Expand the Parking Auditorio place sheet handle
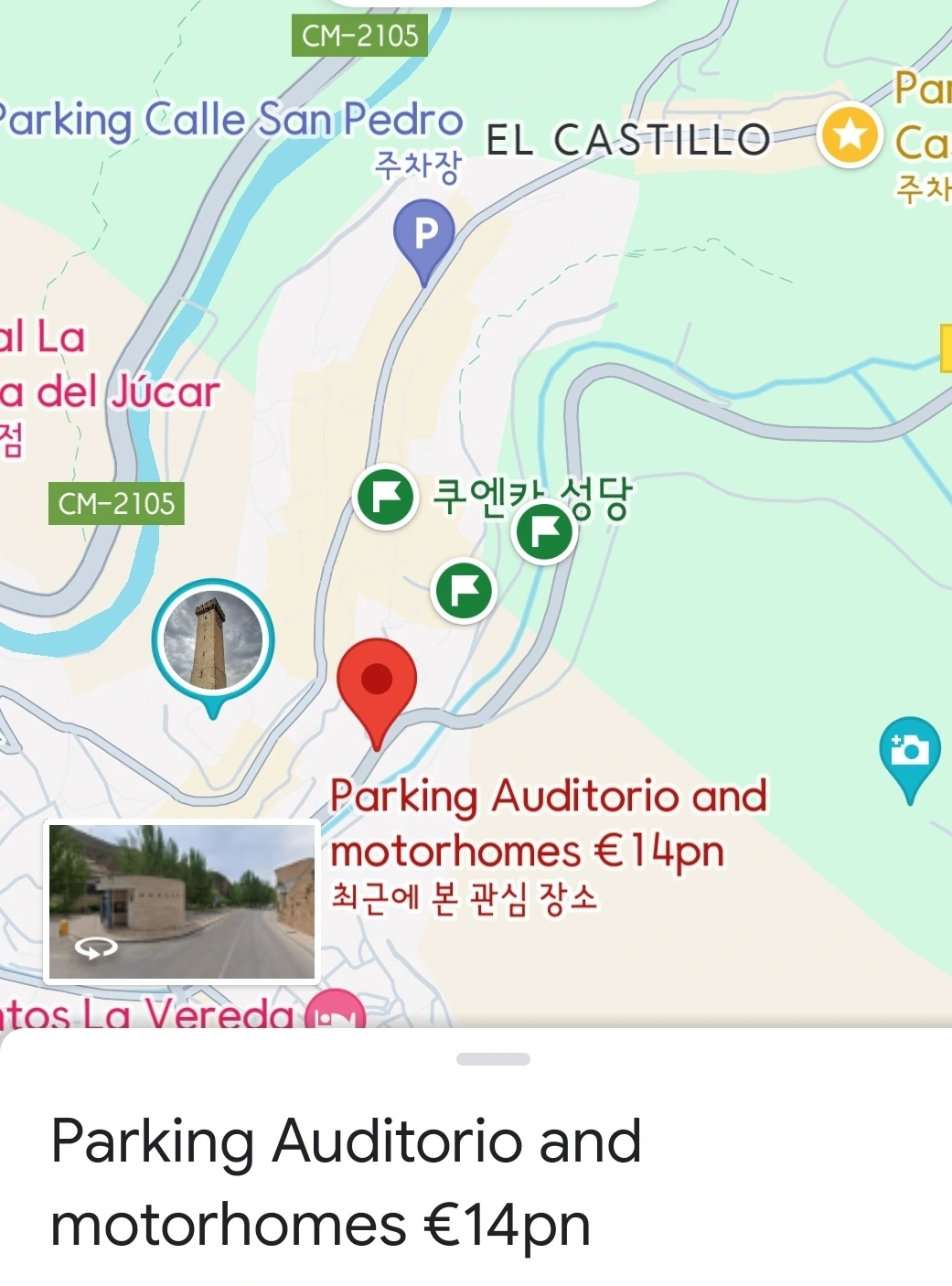This screenshot has height=1286, width=952. [x=493, y=1059]
